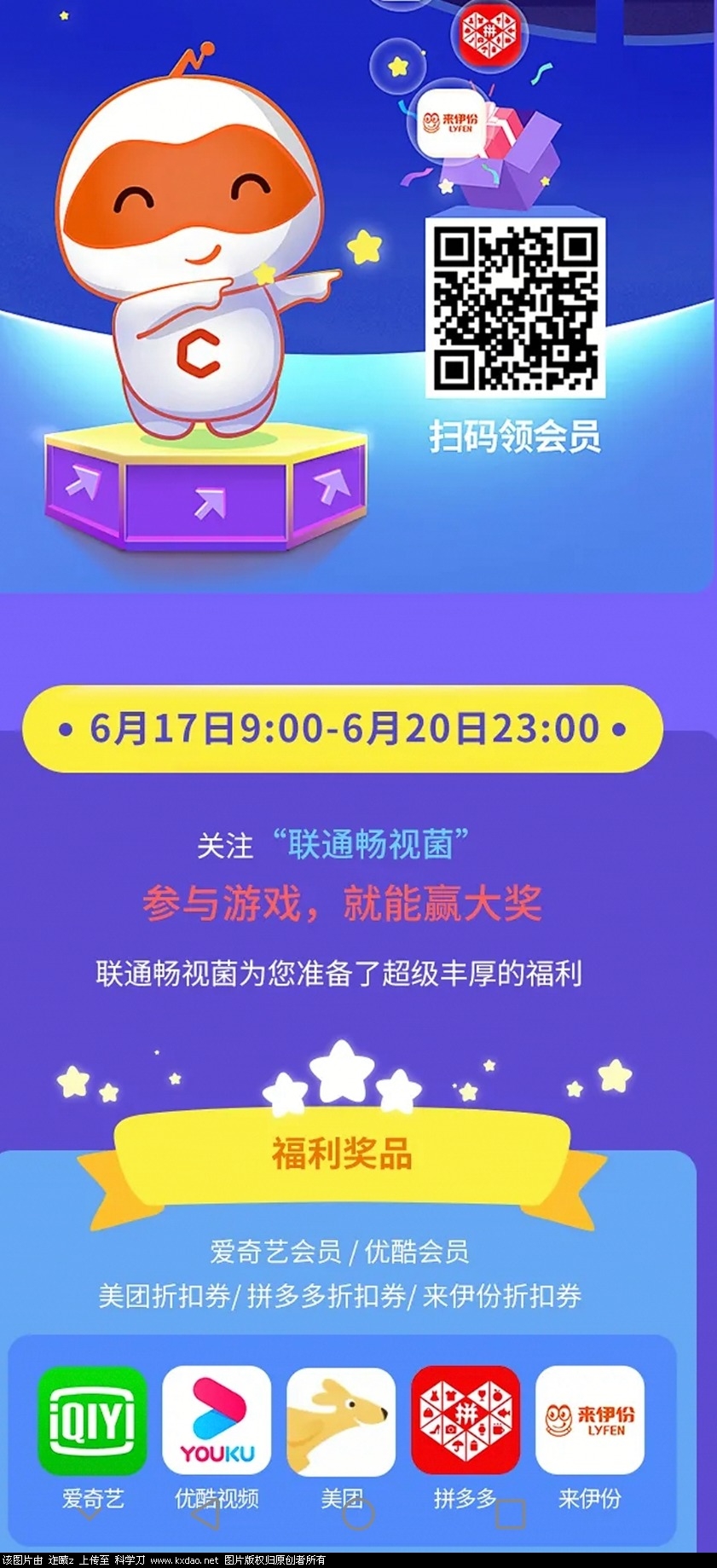Tap the home circle in the navigation bar

358,1515
